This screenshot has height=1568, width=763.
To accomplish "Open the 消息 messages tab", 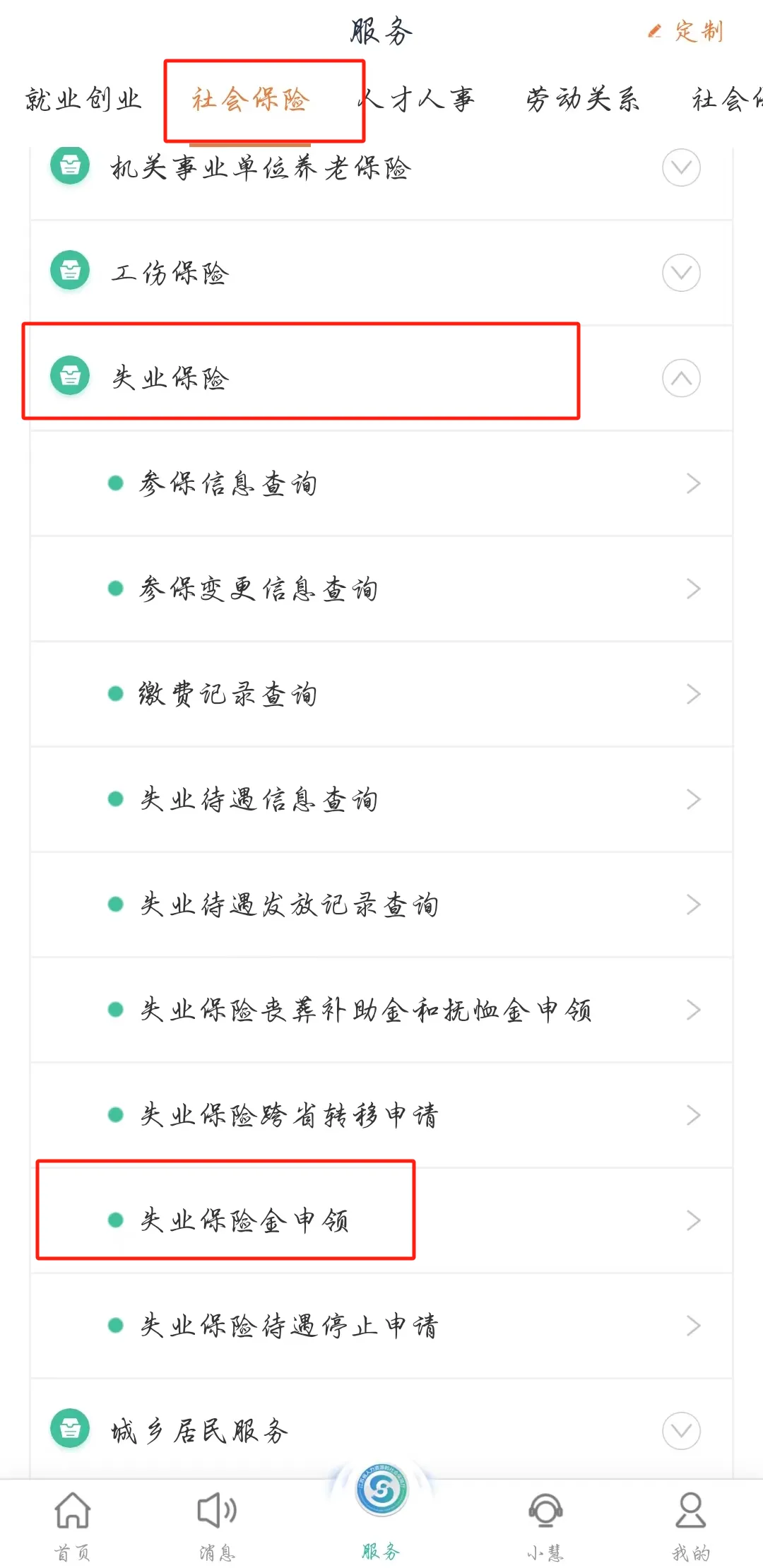I will [217, 1526].
